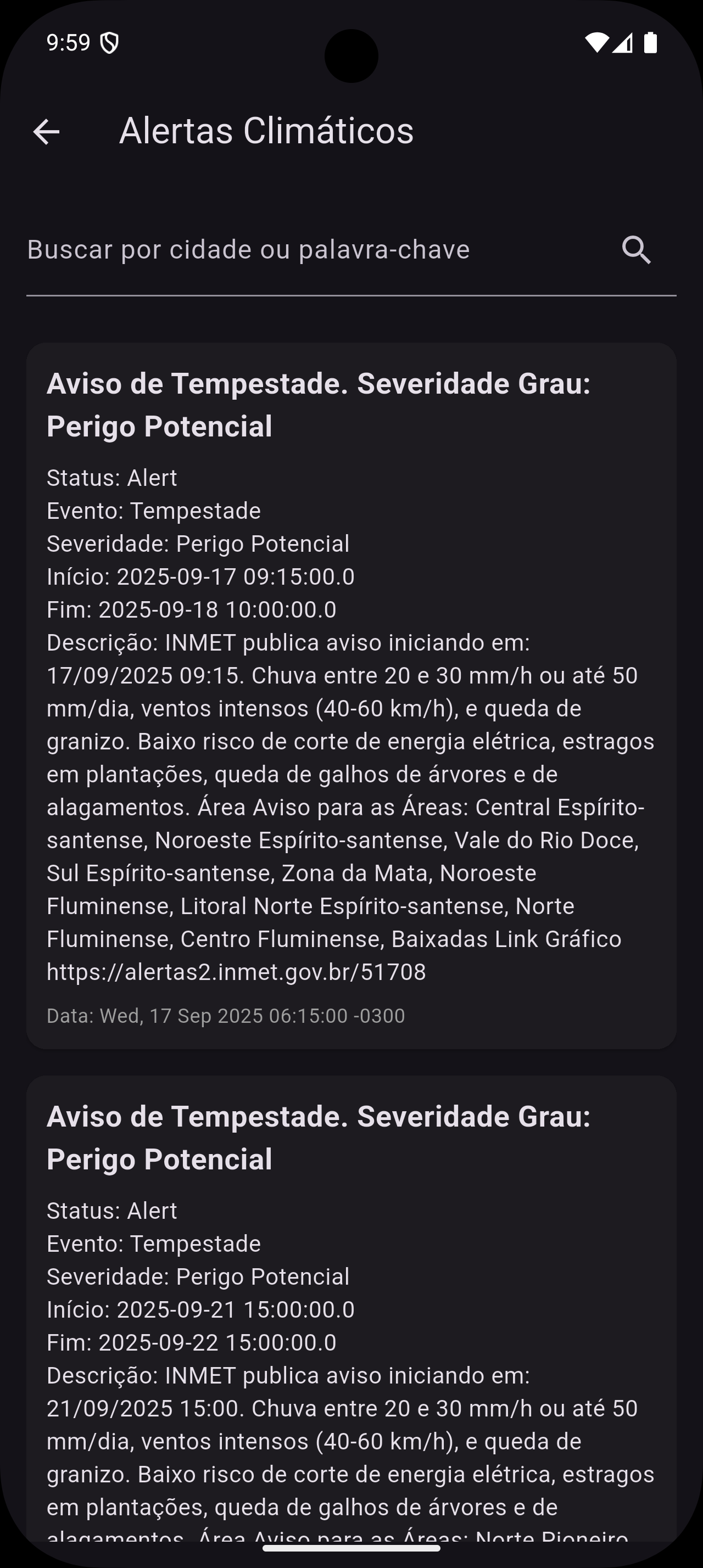Open the storm alert starting 2025-09-21
703x1568 pixels.
tap(351, 1309)
